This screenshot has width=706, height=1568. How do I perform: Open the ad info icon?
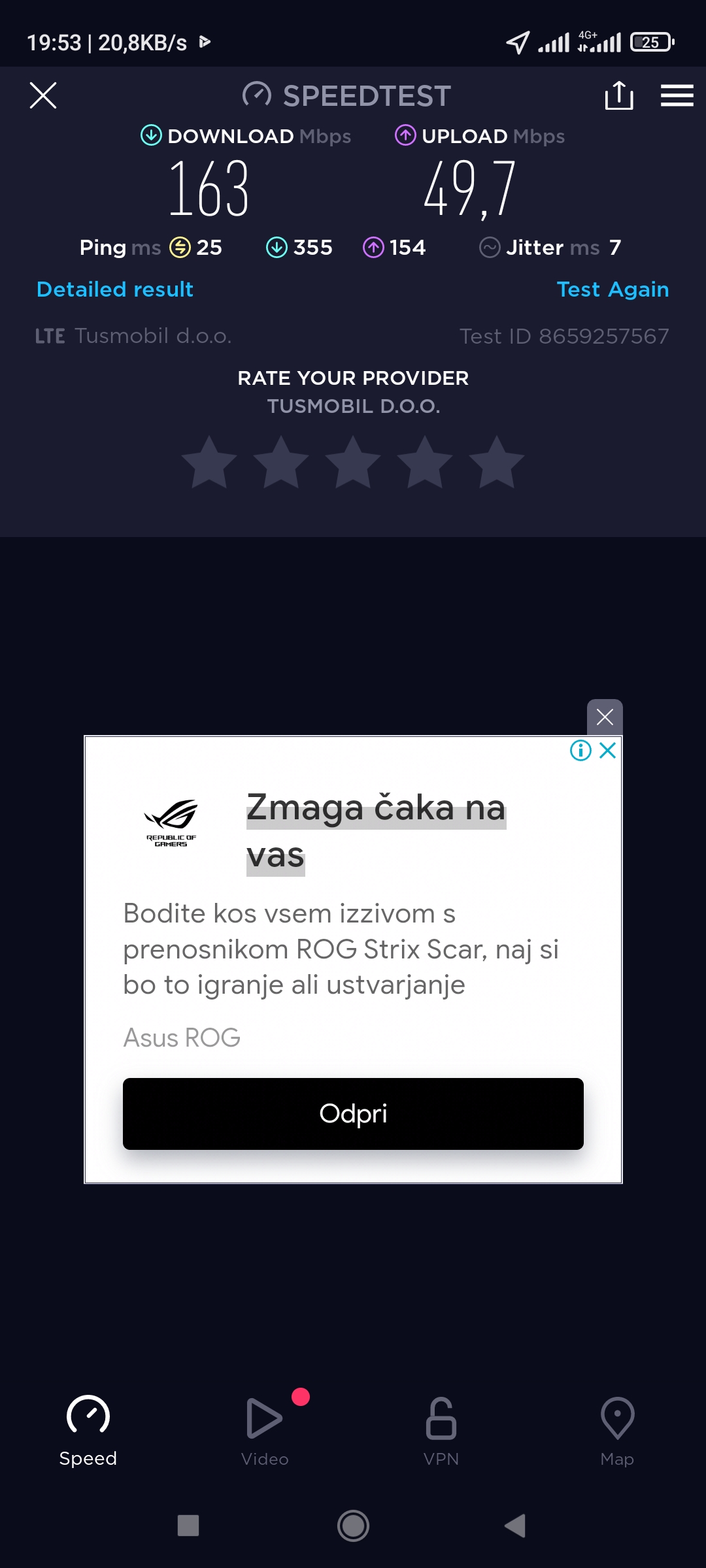(x=580, y=750)
